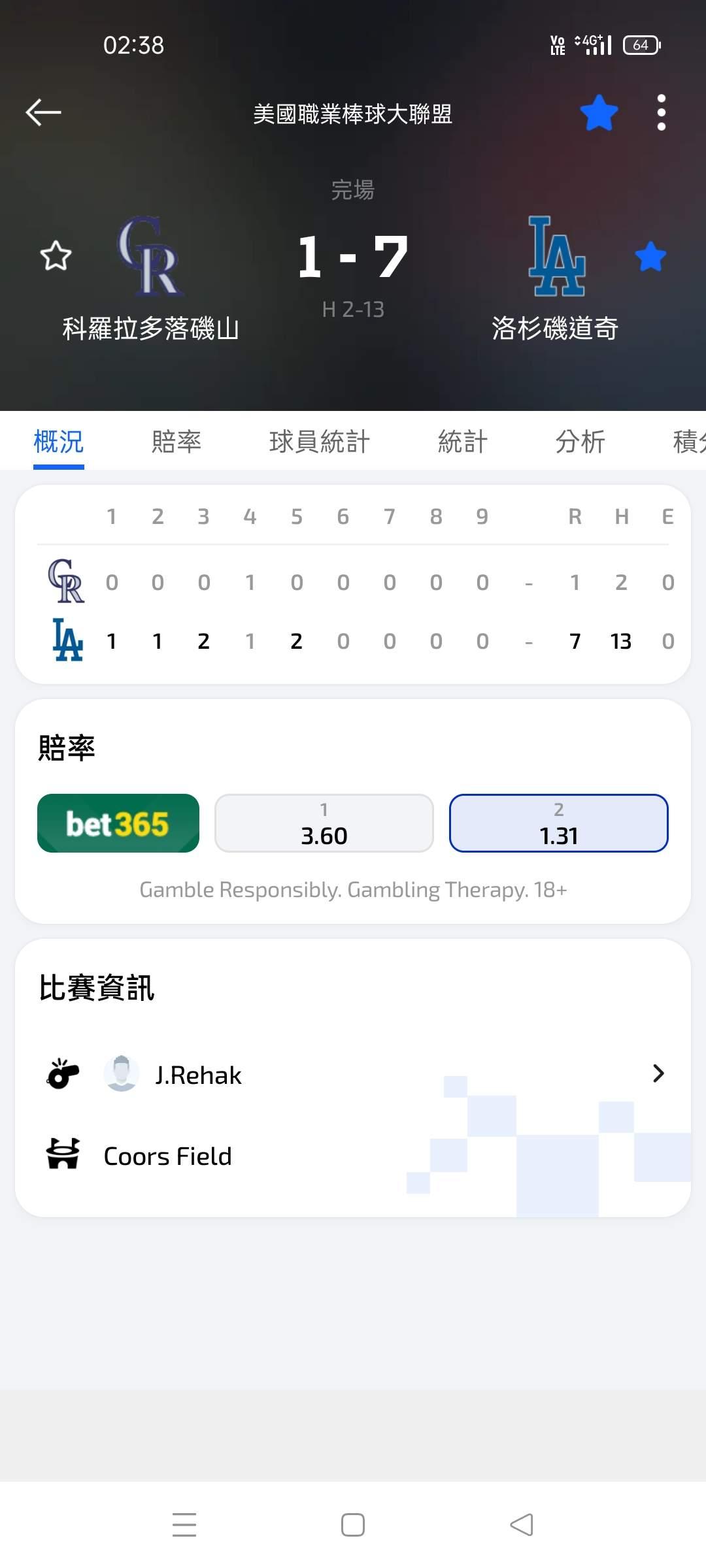Switch to the 統計 tab
706x1568 pixels.
coord(462,442)
